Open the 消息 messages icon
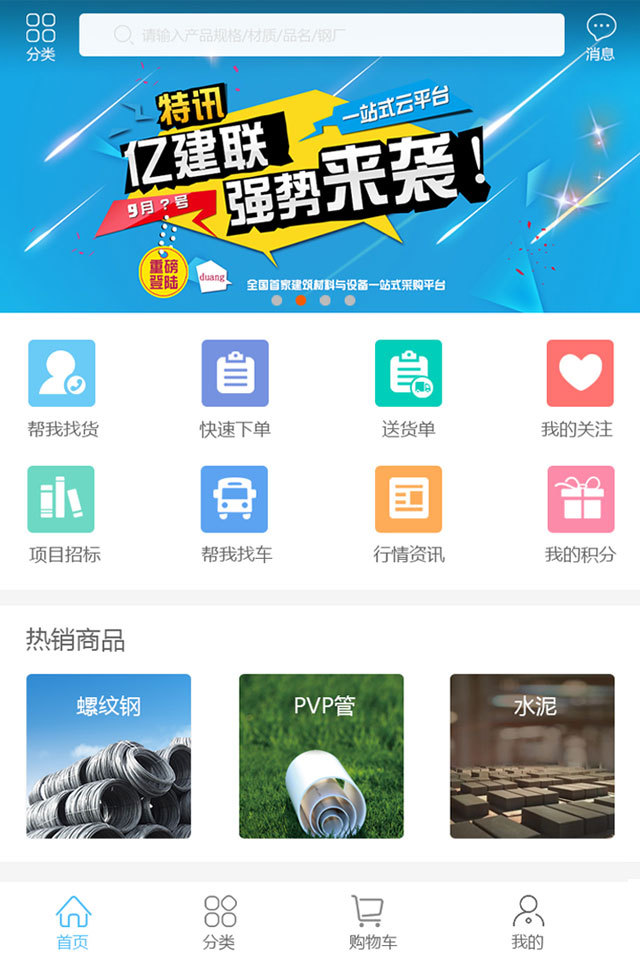The image size is (640, 960). click(600, 37)
